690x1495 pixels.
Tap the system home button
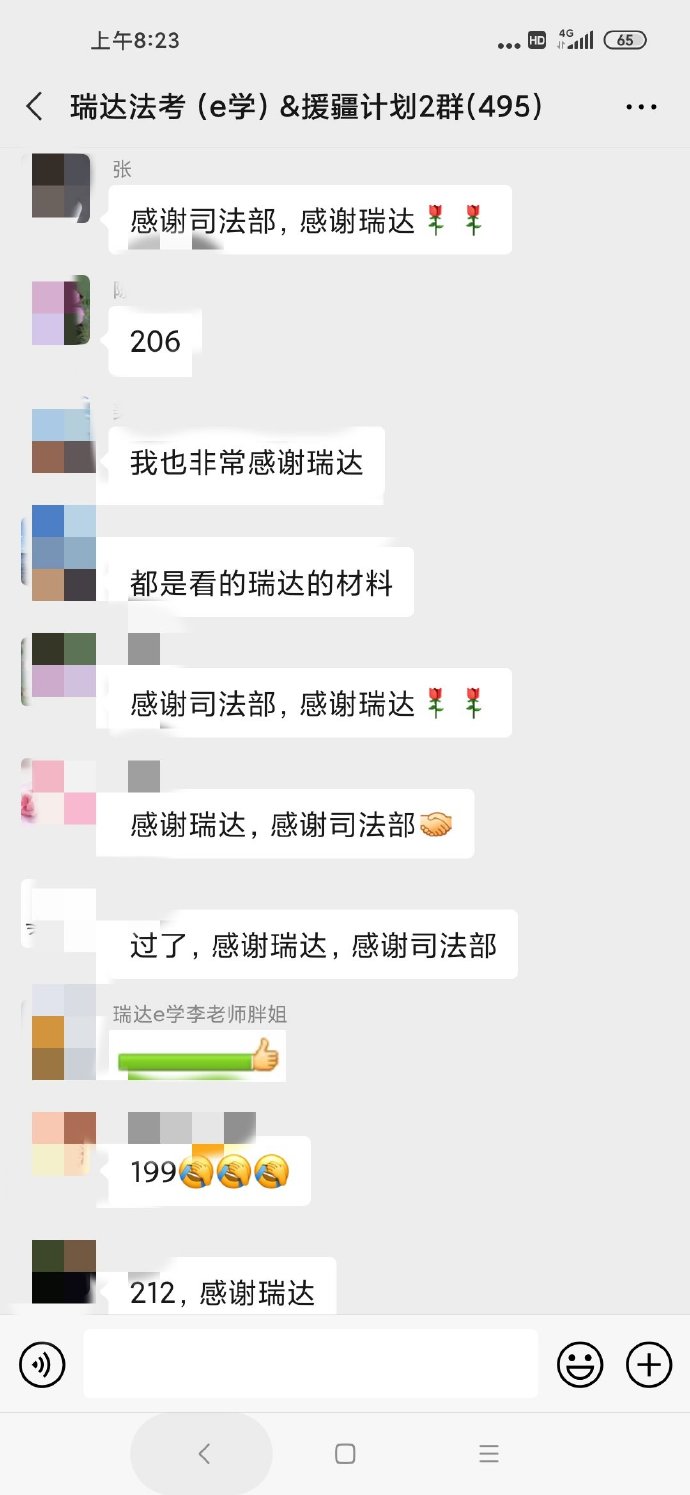pyautogui.click(x=345, y=1453)
